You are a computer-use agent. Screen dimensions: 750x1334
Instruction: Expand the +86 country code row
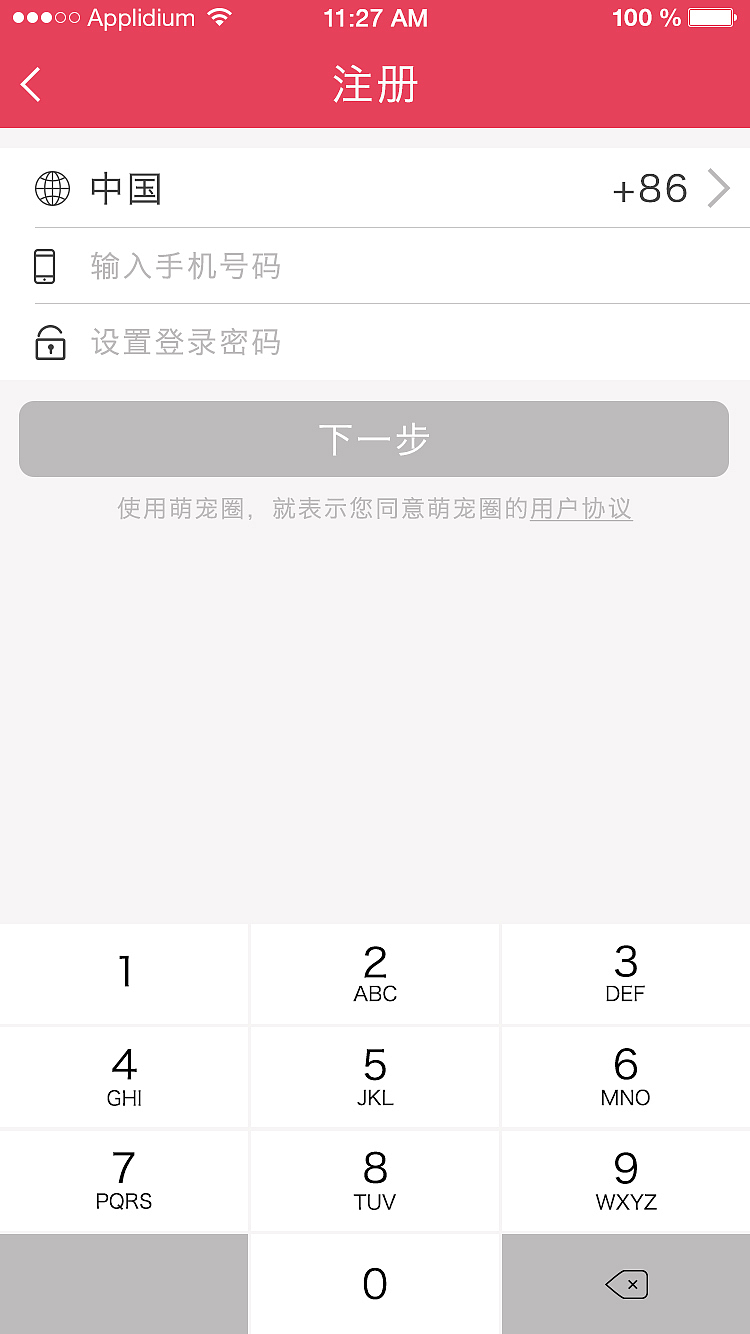click(x=650, y=189)
